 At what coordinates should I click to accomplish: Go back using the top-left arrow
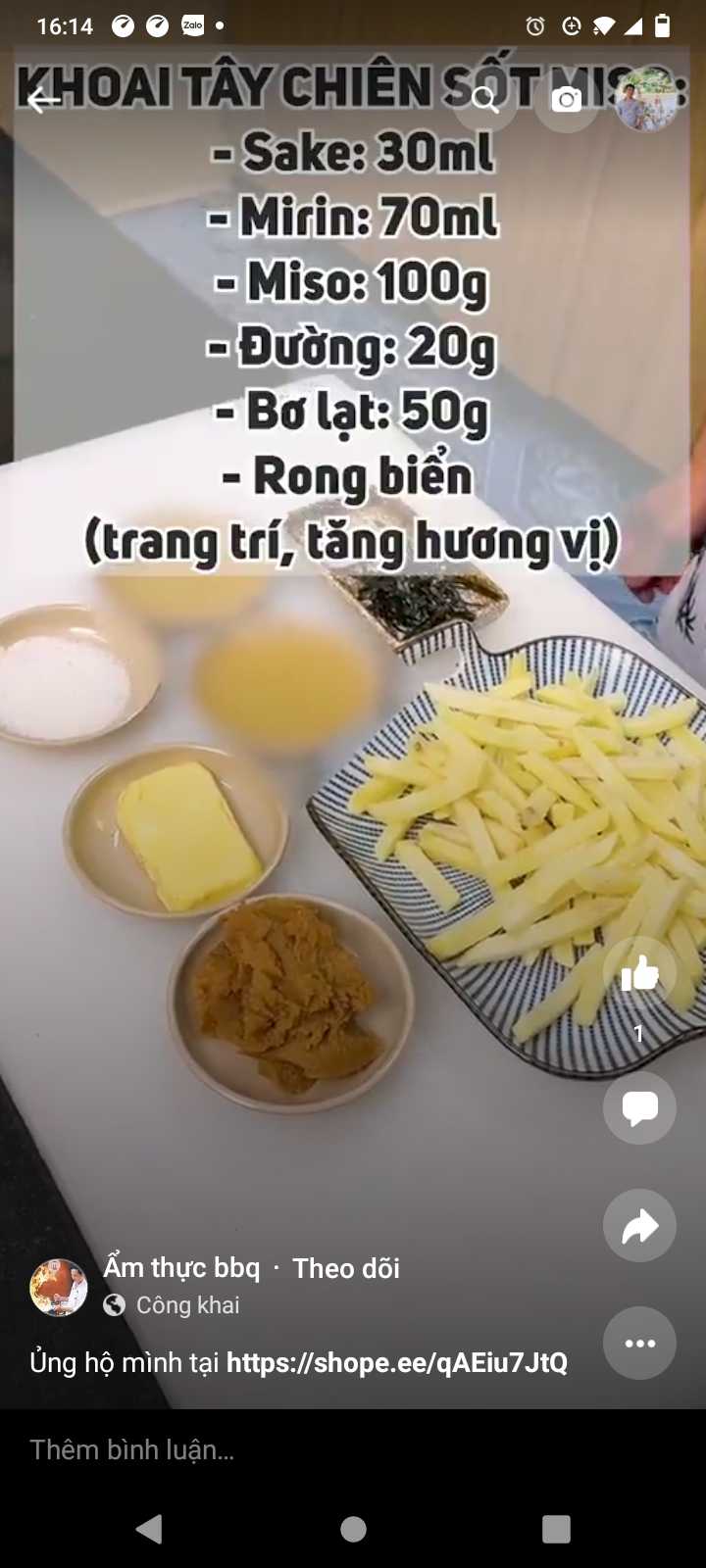pyautogui.click(x=43, y=100)
